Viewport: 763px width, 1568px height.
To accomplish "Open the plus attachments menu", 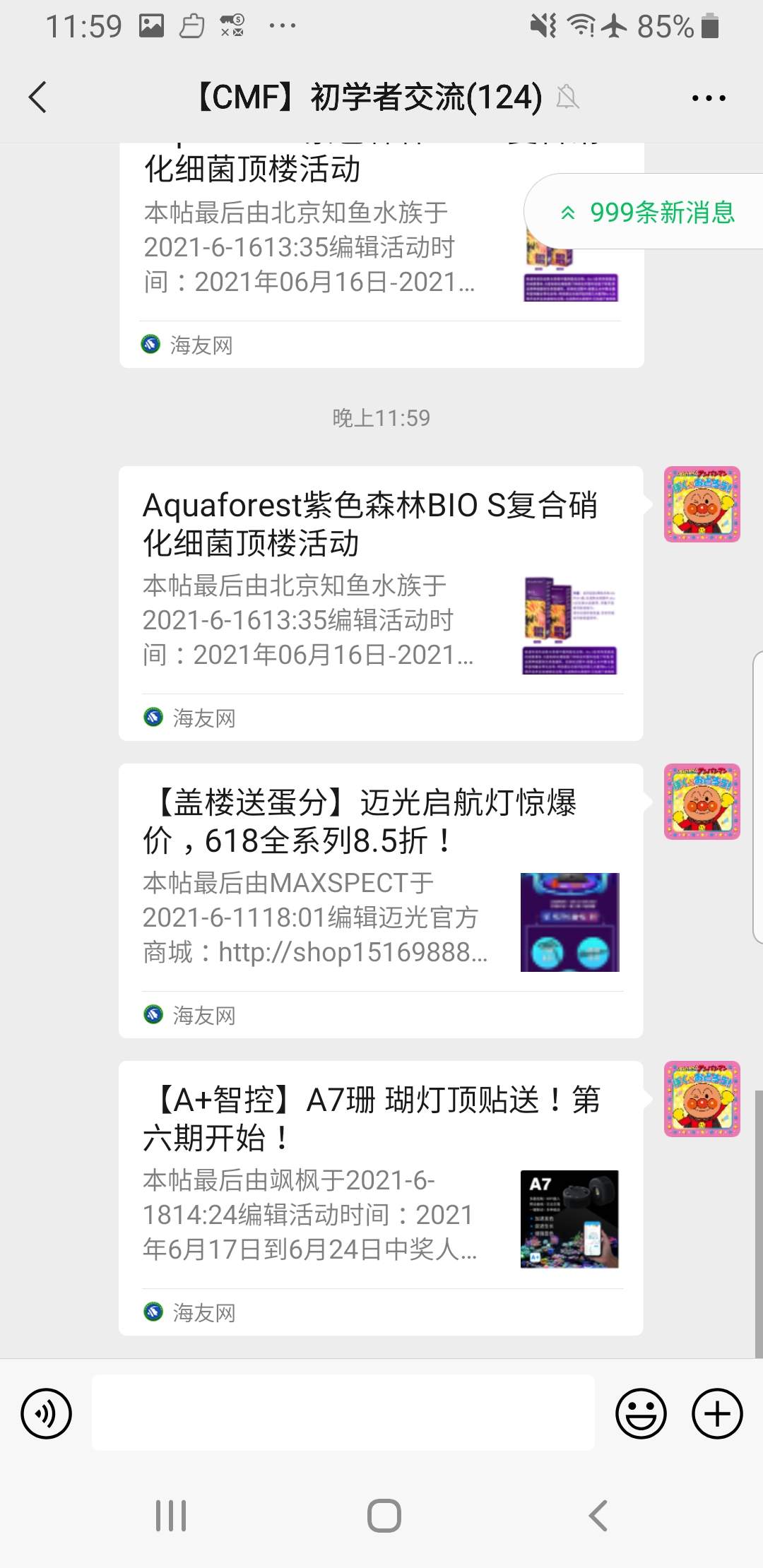I will pos(717,1414).
